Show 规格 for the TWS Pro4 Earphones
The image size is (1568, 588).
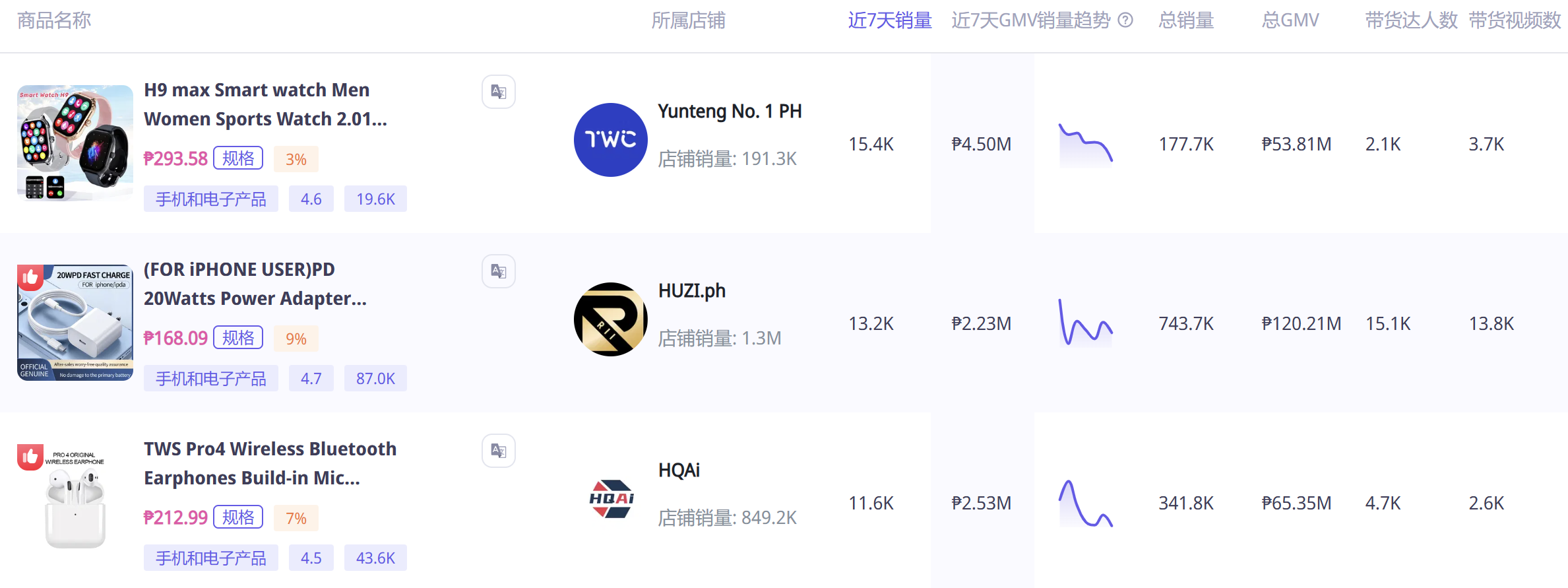tap(238, 517)
